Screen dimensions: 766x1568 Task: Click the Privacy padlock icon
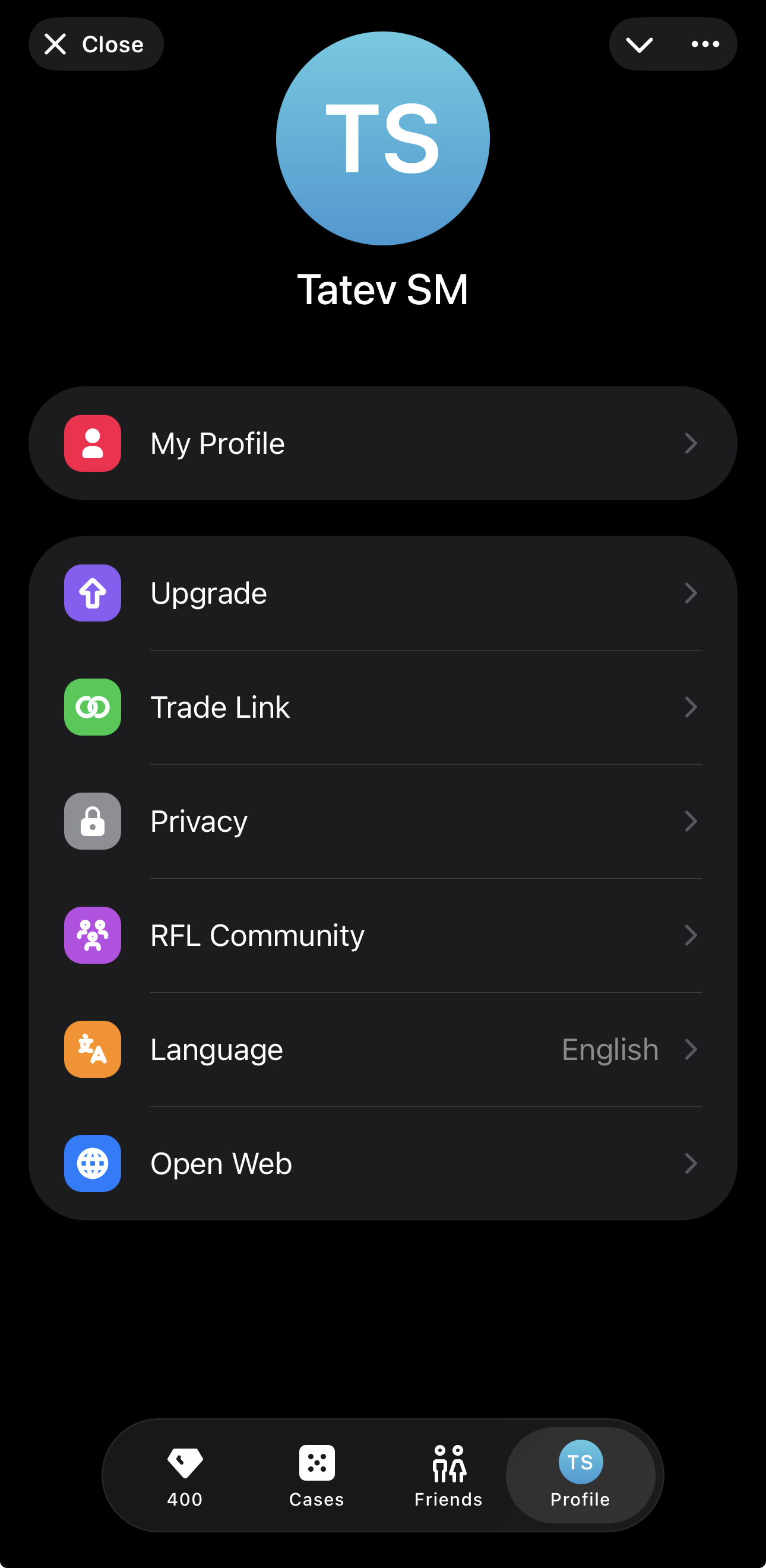pos(92,821)
